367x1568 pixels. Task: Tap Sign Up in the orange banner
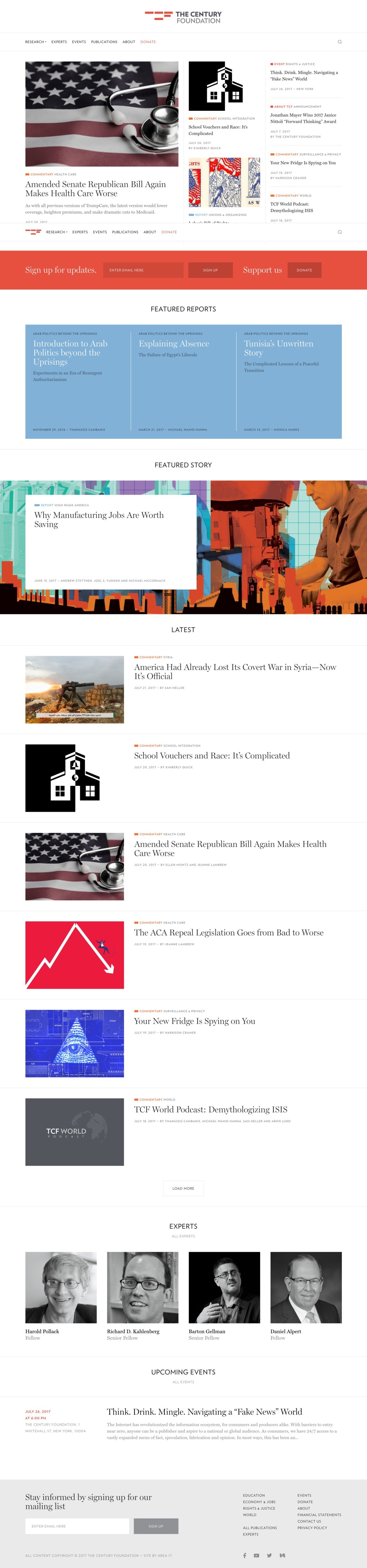(x=211, y=270)
